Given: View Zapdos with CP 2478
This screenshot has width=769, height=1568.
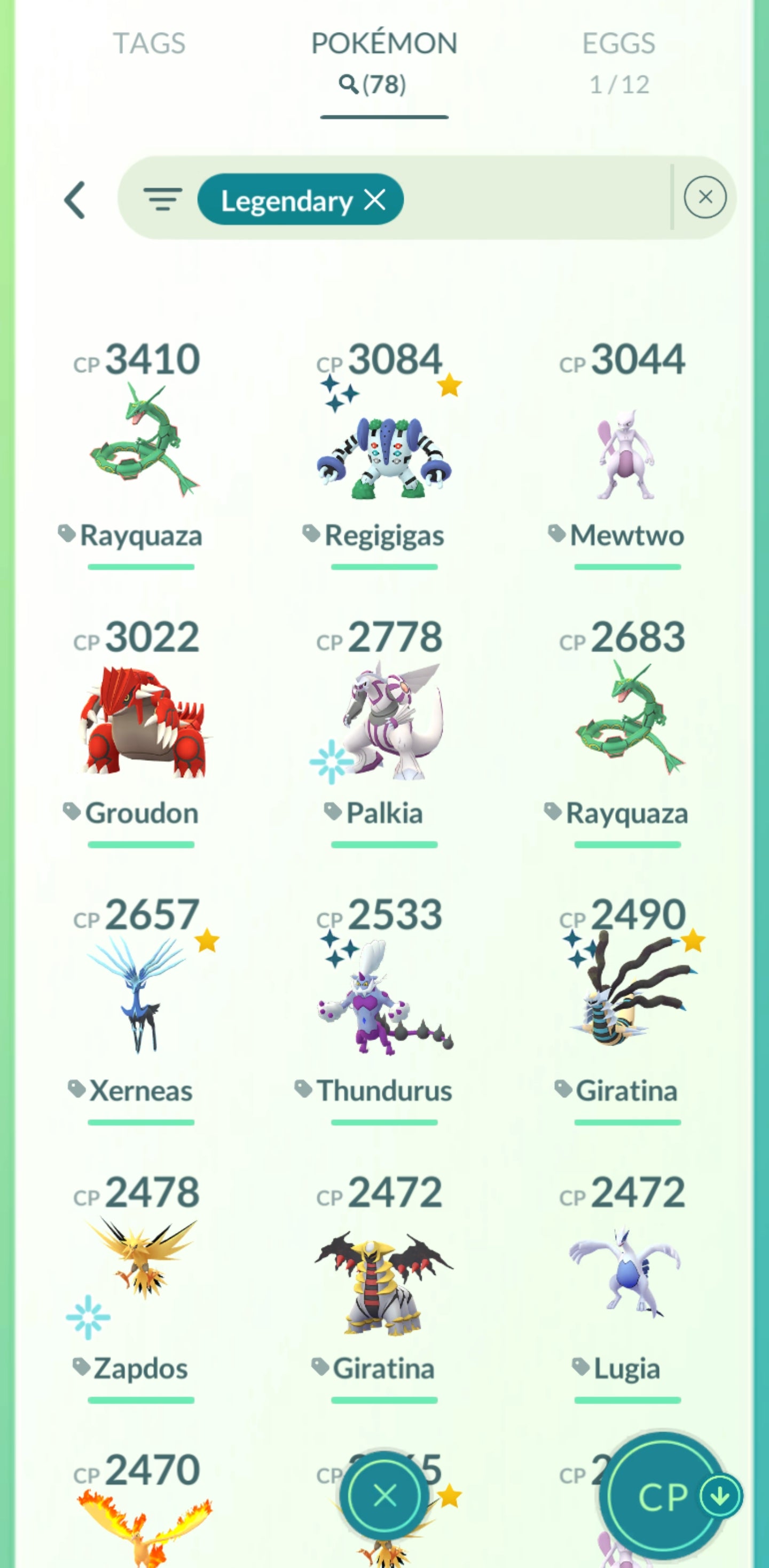Looking at the screenshot, I should [x=141, y=1275].
